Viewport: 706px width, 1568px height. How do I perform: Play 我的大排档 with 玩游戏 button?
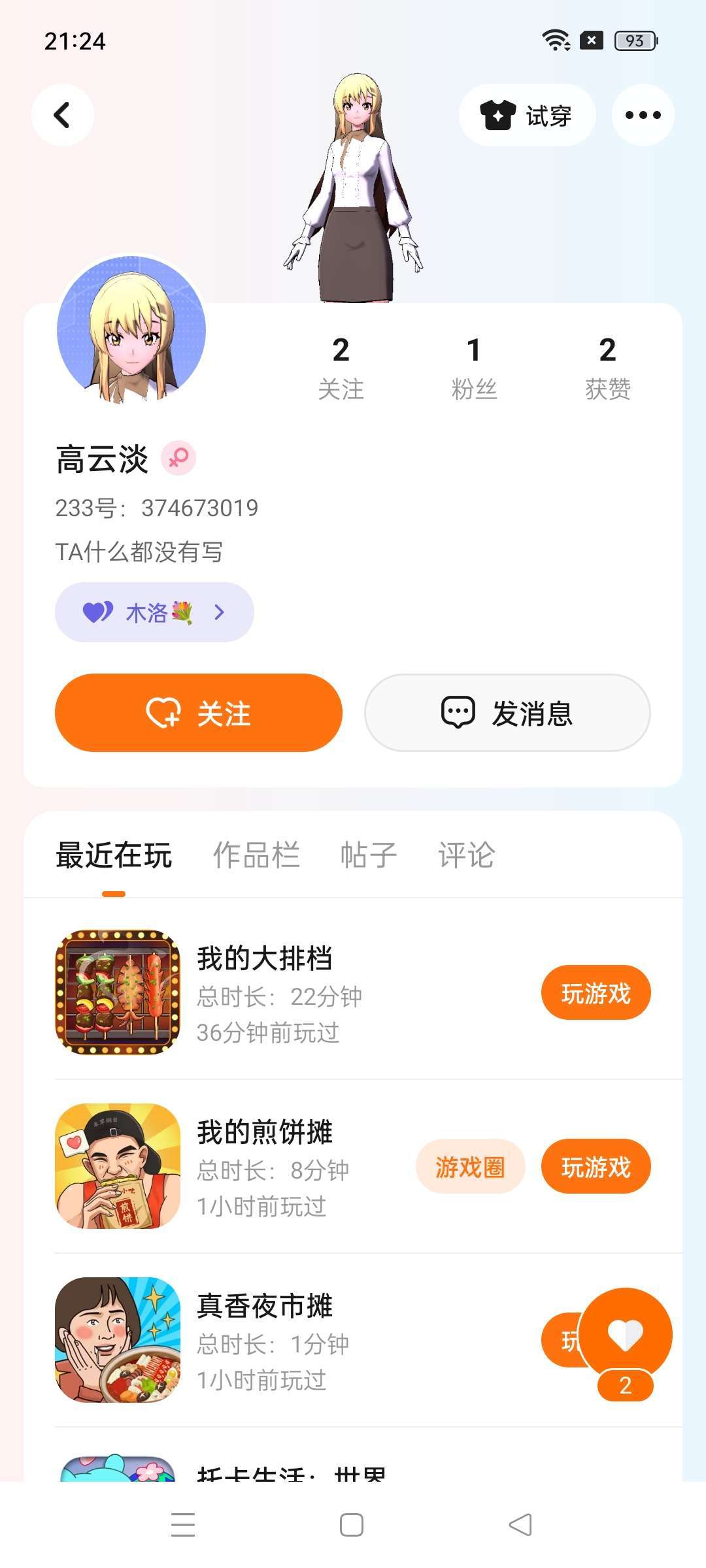pyautogui.click(x=596, y=993)
